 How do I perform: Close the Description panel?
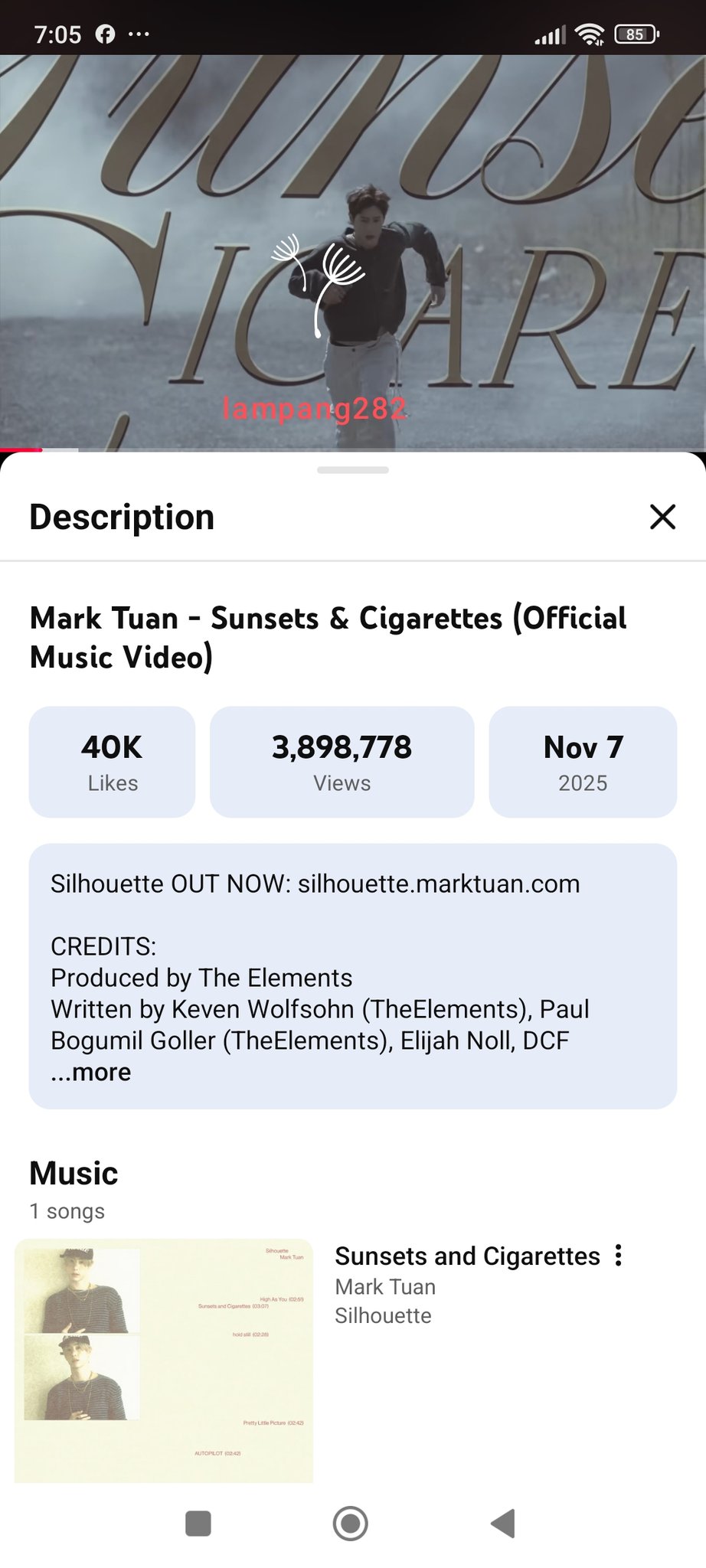click(x=662, y=517)
